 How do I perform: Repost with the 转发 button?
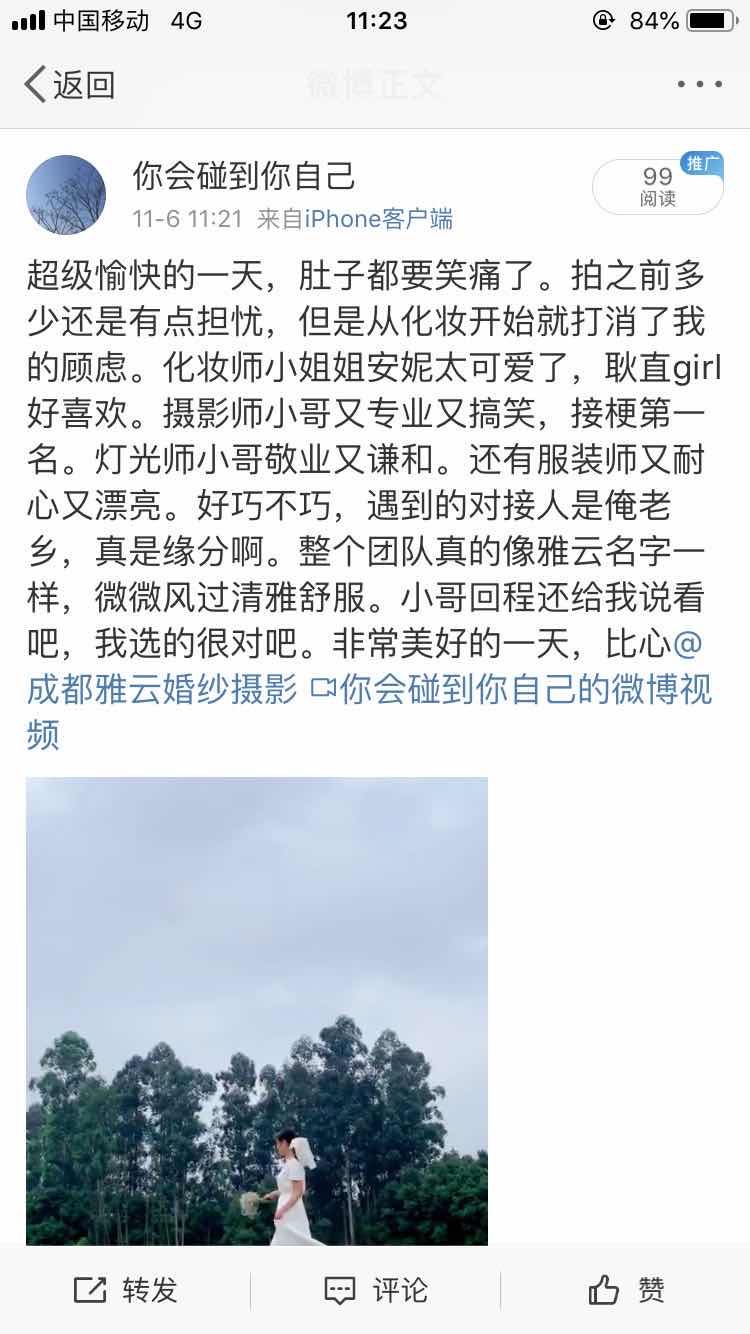(x=126, y=1290)
